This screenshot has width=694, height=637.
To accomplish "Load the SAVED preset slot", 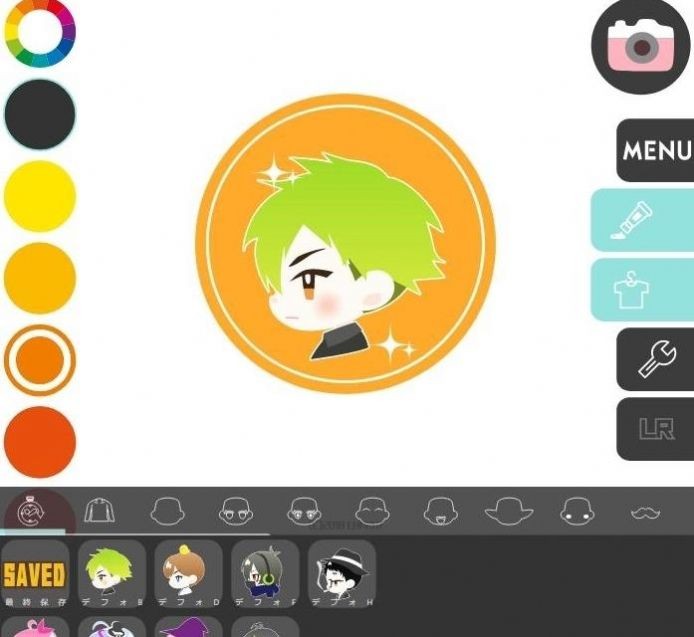I will [34, 575].
